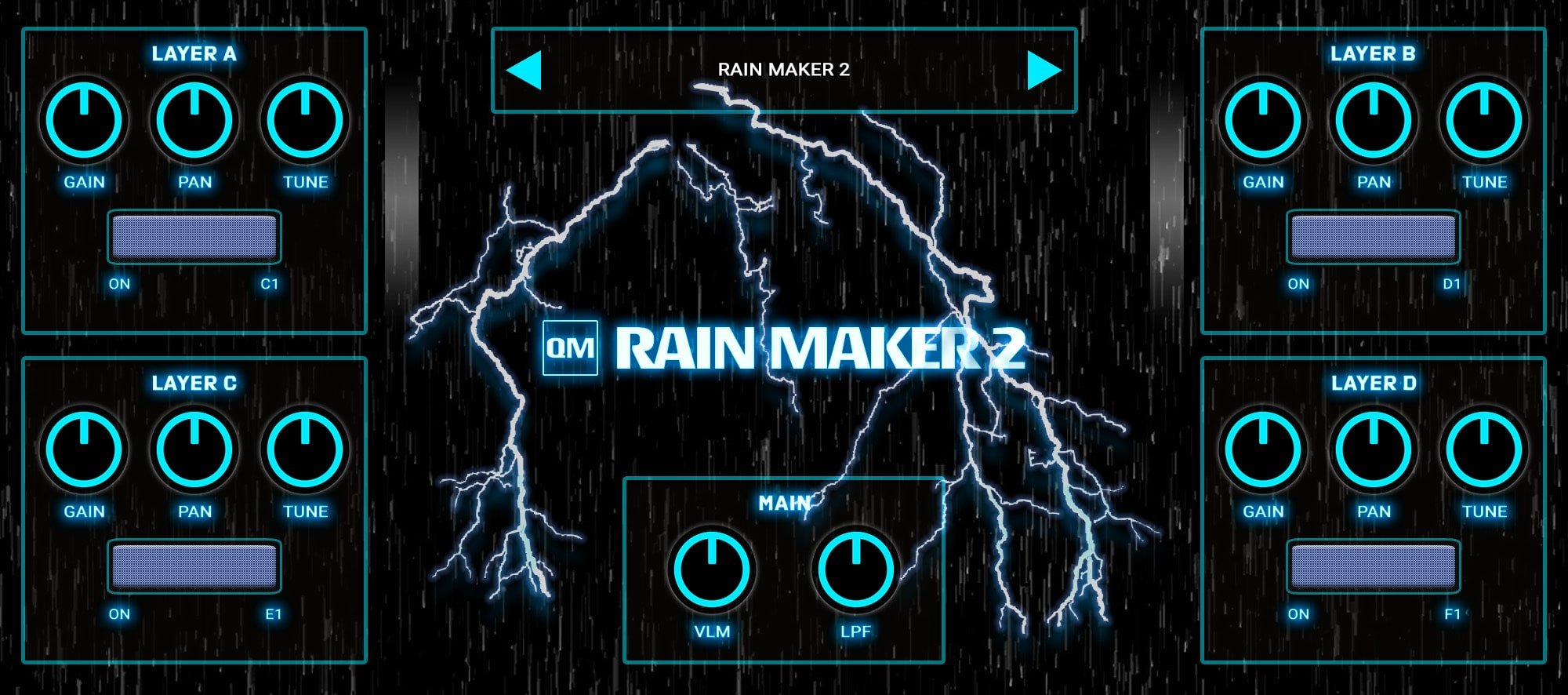Trigger the Layer A pad labeled C1
This screenshot has height=695, width=1568.
click(x=194, y=237)
